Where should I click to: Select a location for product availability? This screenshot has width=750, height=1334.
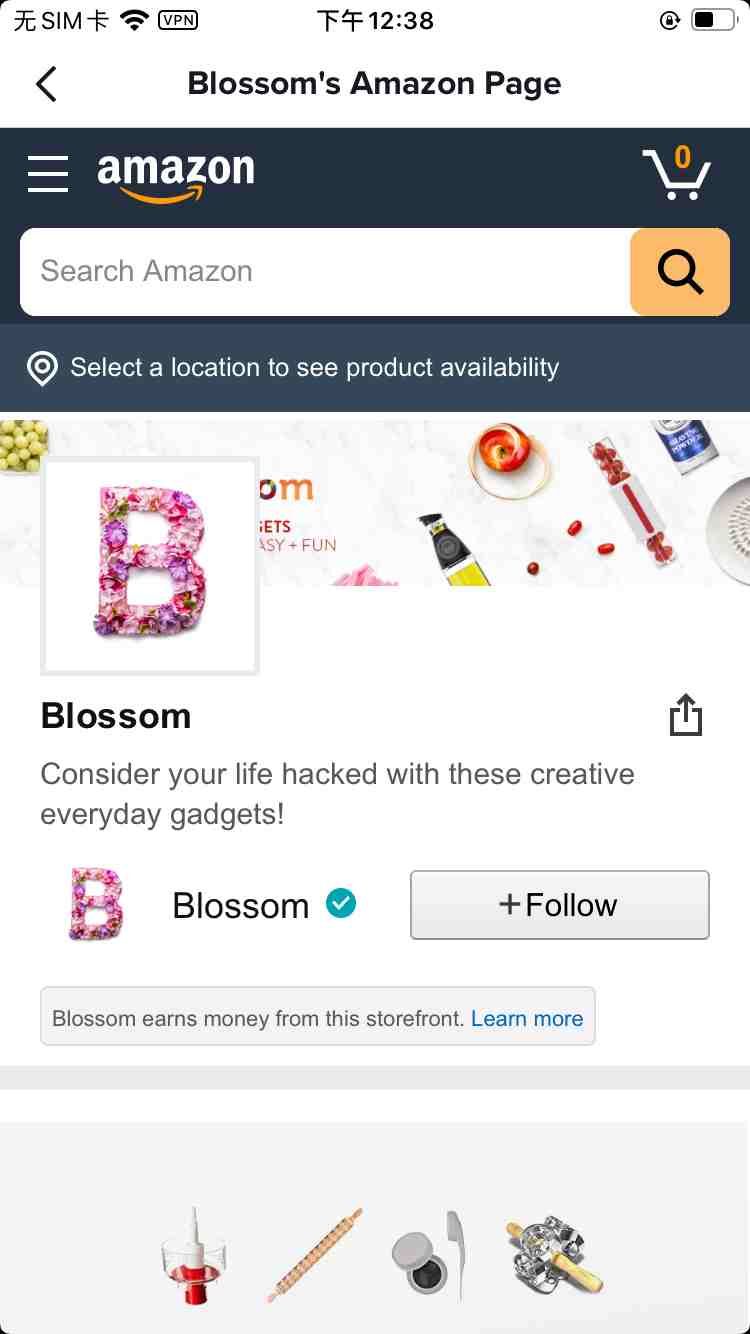click(314, 368)
